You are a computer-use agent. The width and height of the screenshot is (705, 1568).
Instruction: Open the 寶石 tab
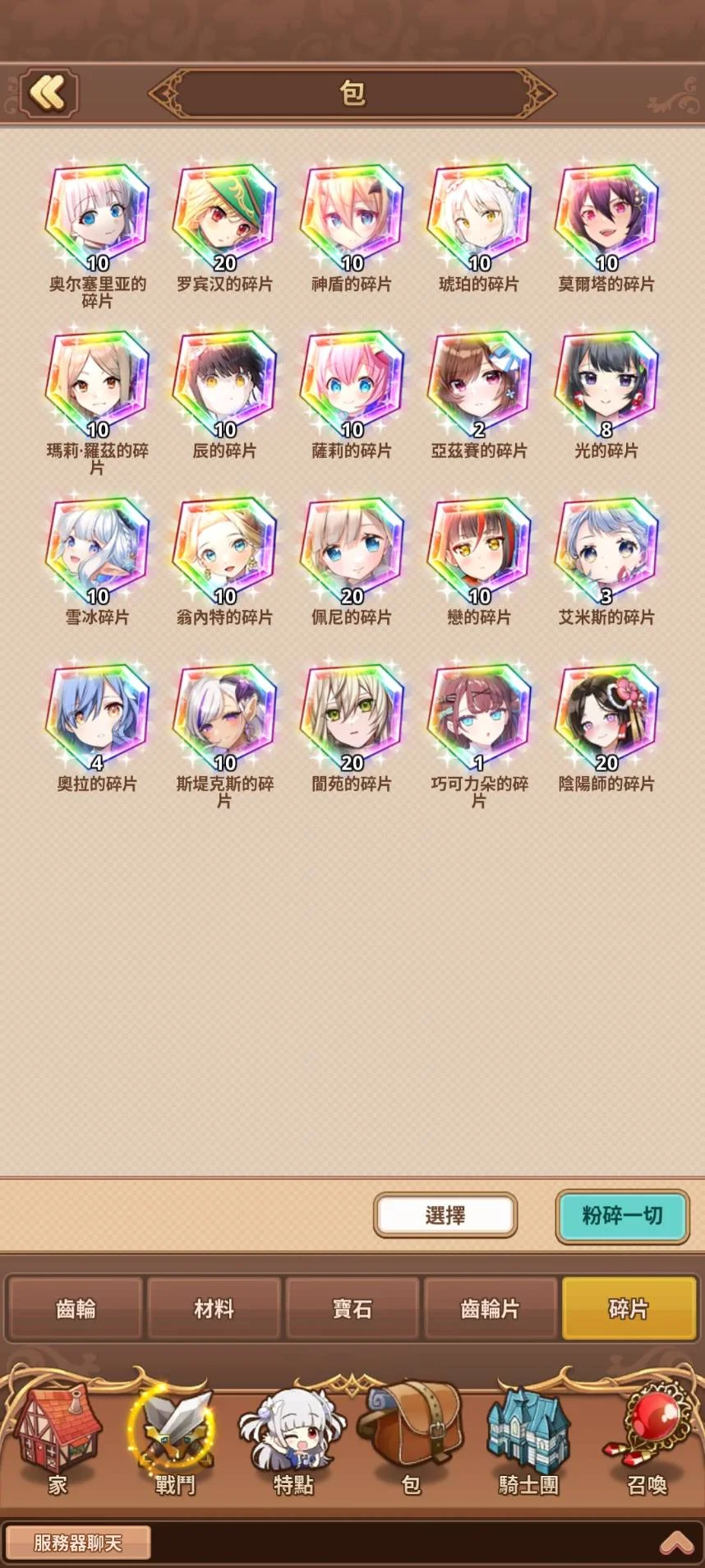[352, 1308]
